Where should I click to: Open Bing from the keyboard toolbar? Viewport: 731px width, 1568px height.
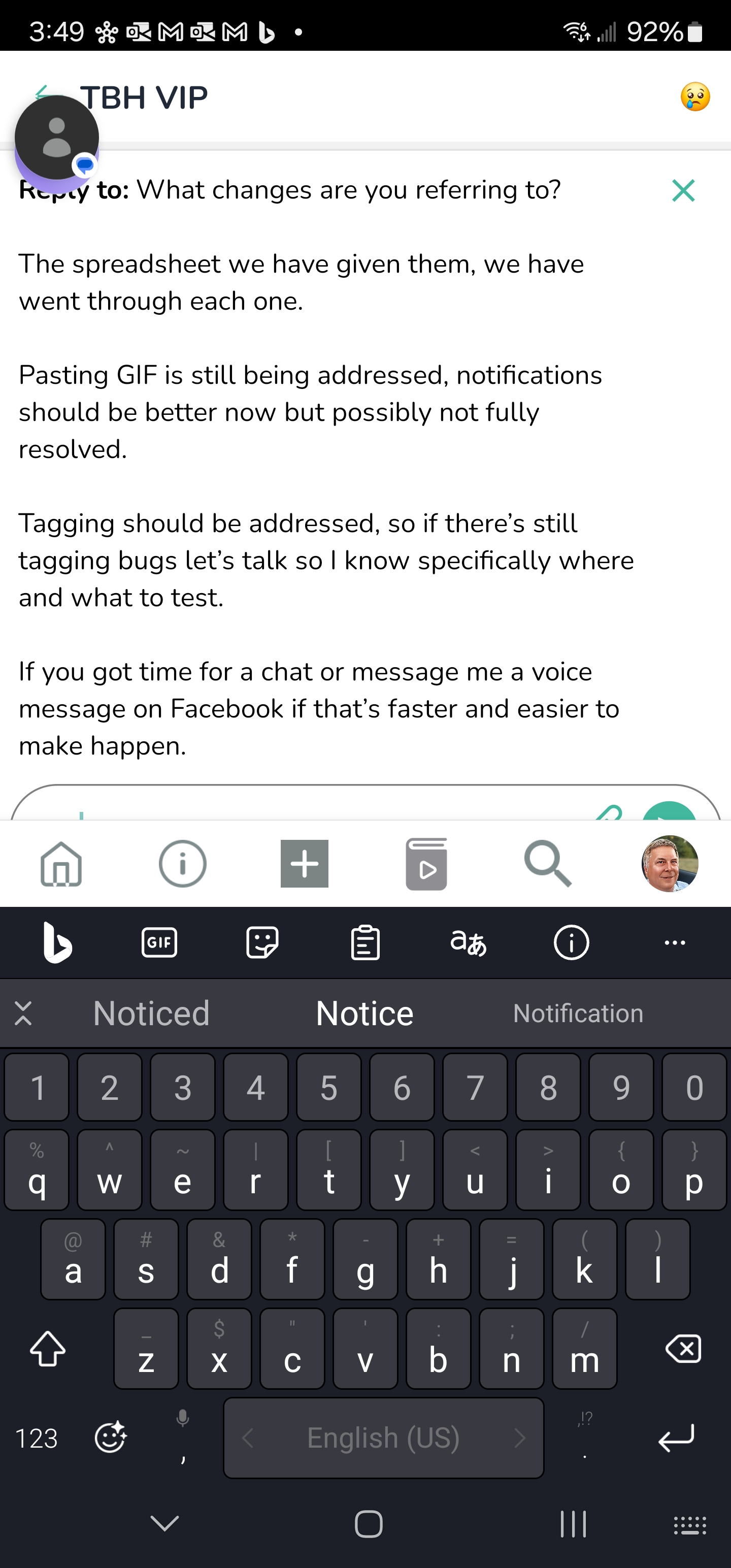(x=57, y=943)
